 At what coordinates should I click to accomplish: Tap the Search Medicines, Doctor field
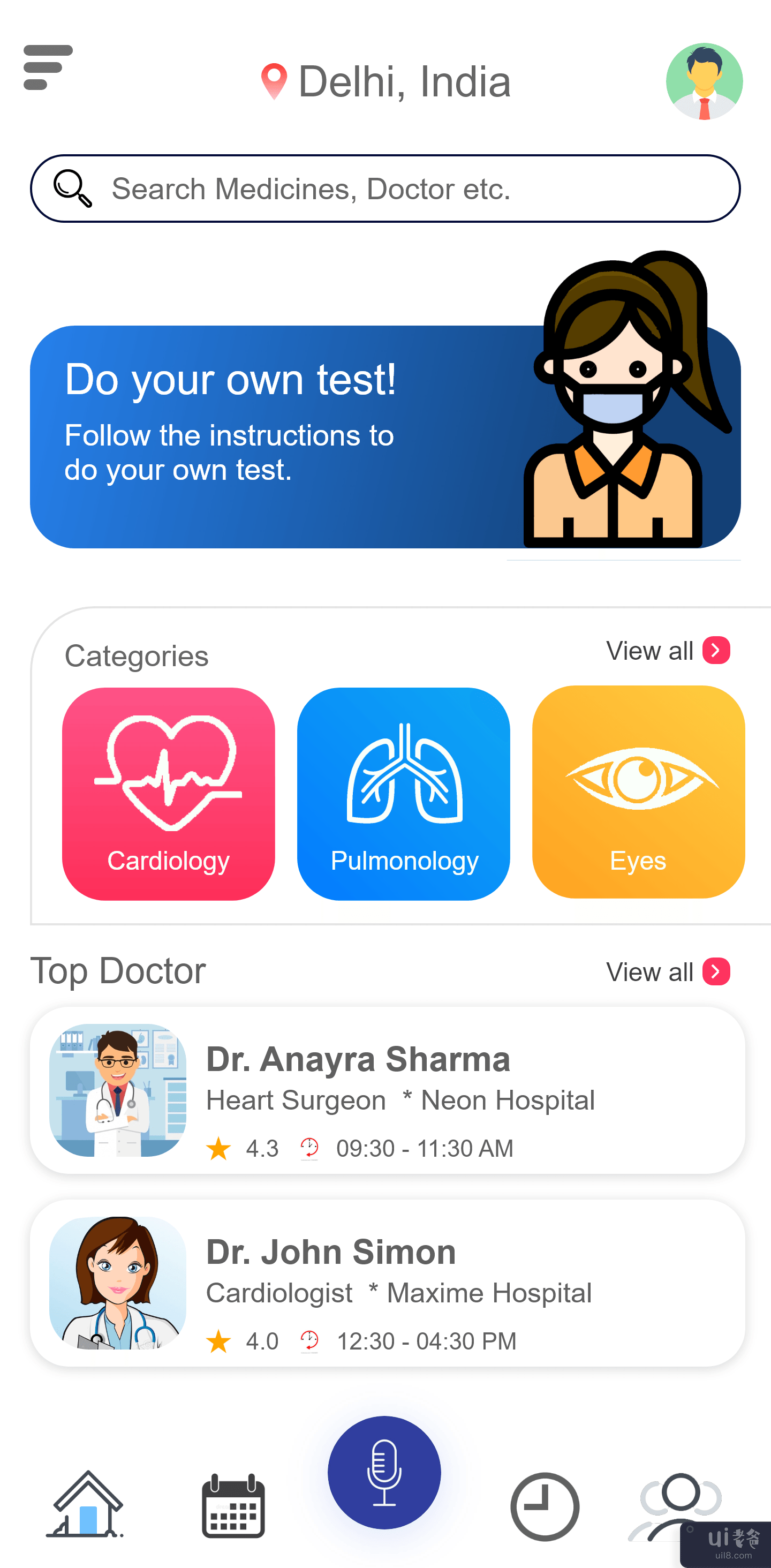[384, 189]
